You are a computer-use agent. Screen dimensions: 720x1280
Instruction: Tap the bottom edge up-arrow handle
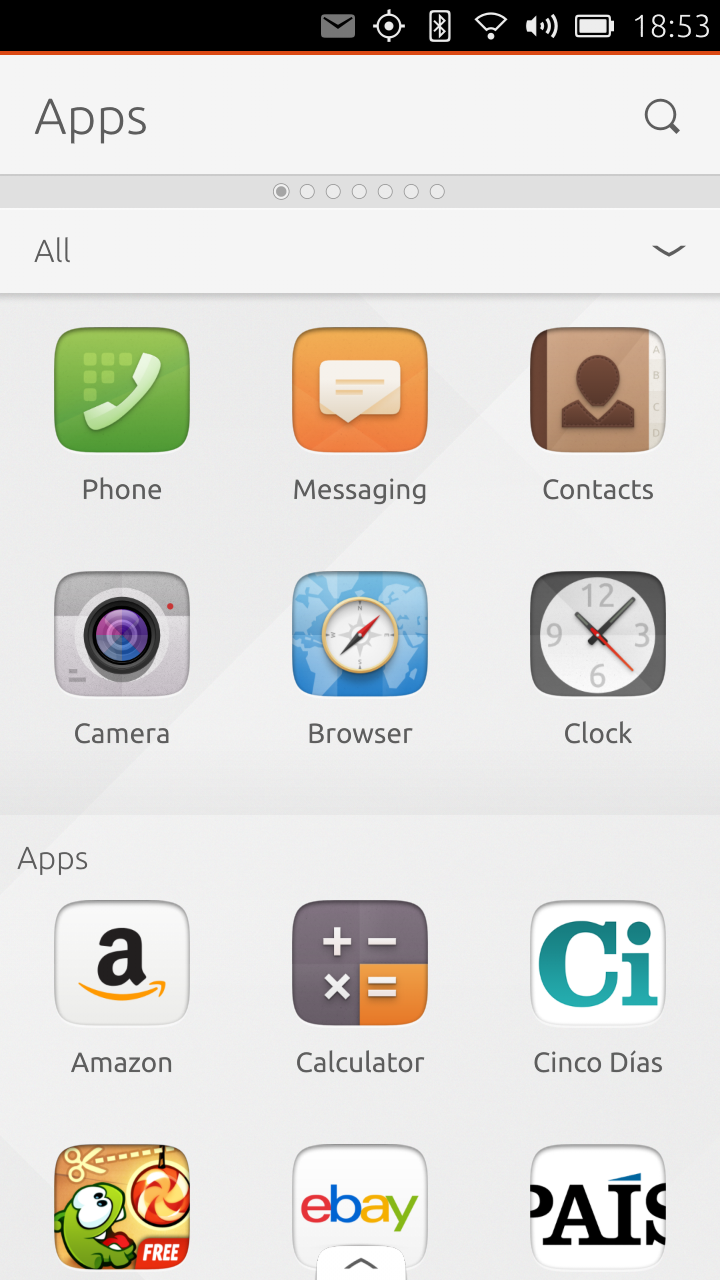(x=360, y=1263)
